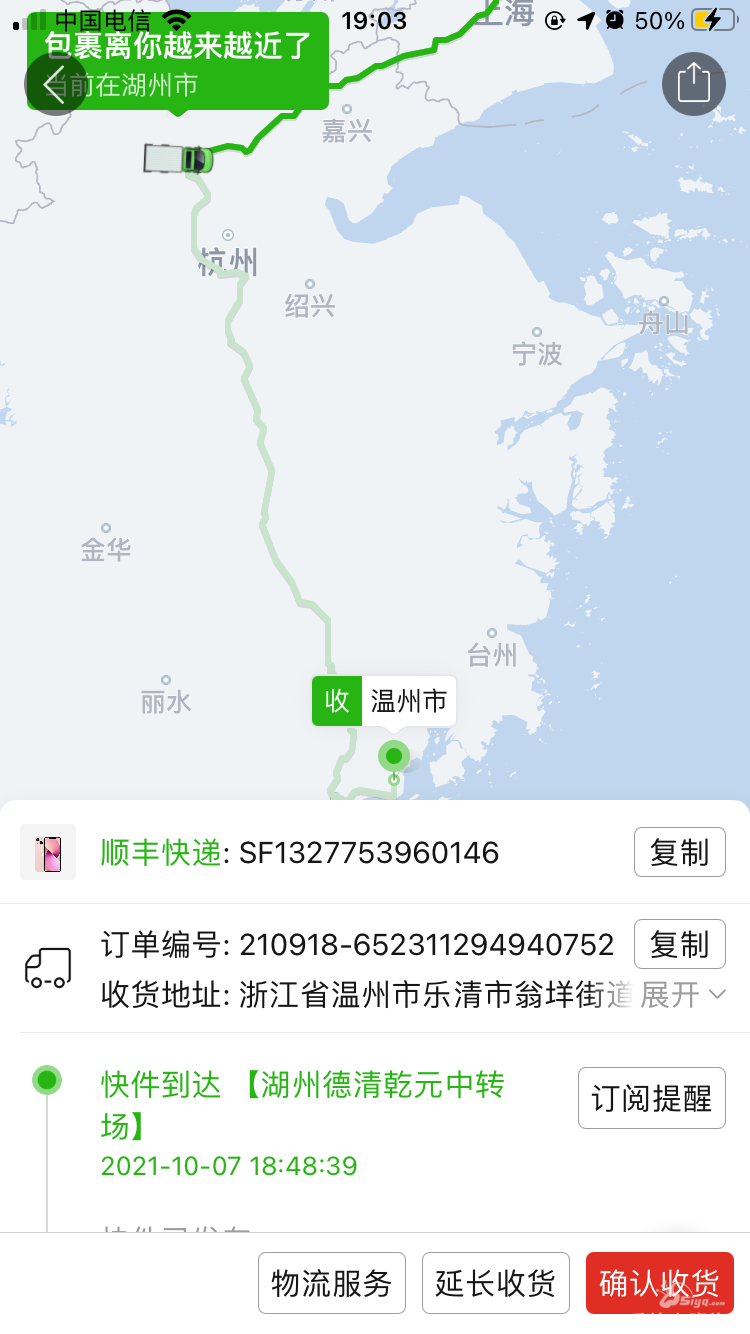This screenshot has height=1334, width=750.
Task: Copy the order number 210918-652311294940752
Action: [679, 945]
